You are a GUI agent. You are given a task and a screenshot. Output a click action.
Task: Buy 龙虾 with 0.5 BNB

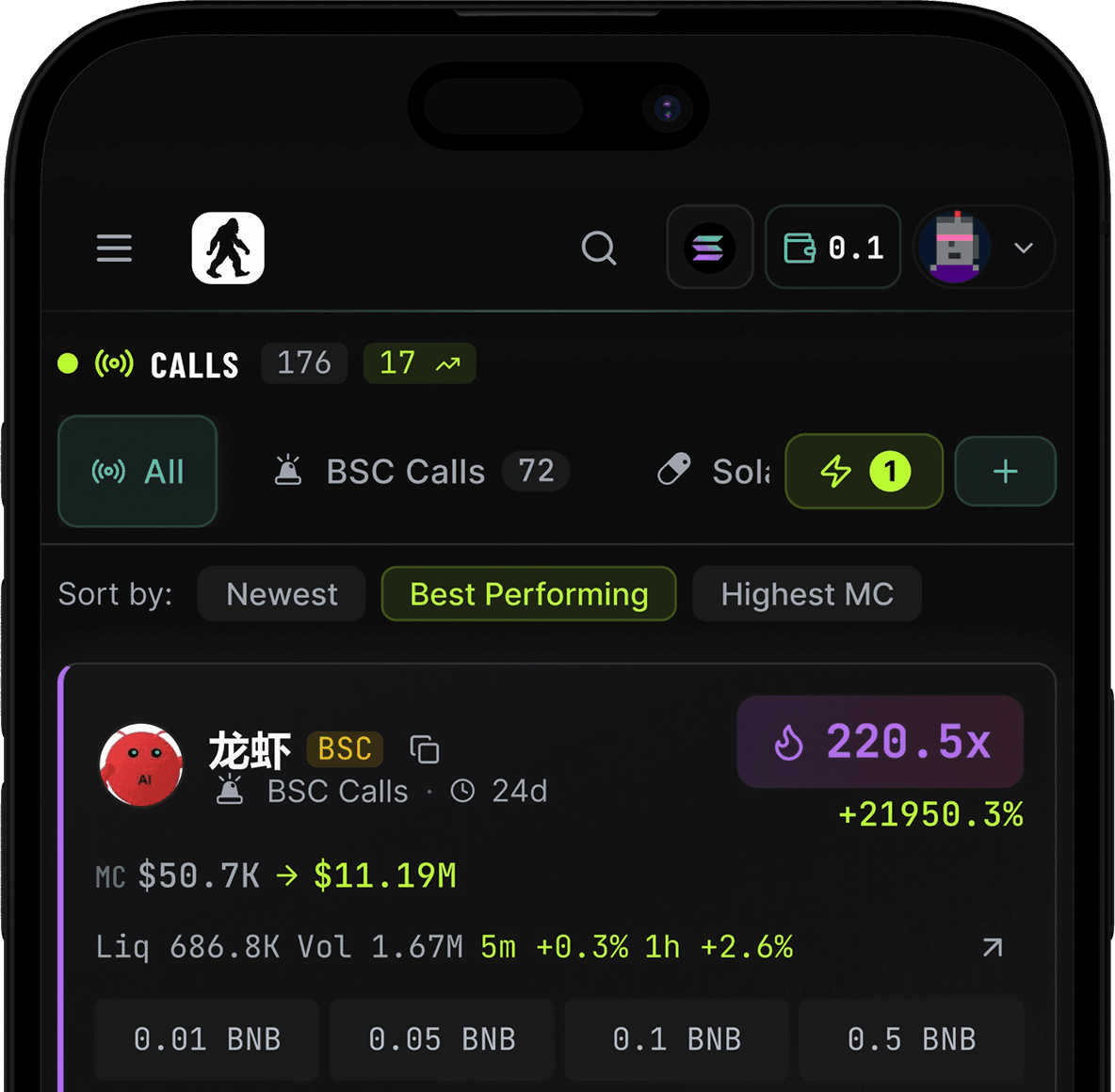tap(911, 1039)
